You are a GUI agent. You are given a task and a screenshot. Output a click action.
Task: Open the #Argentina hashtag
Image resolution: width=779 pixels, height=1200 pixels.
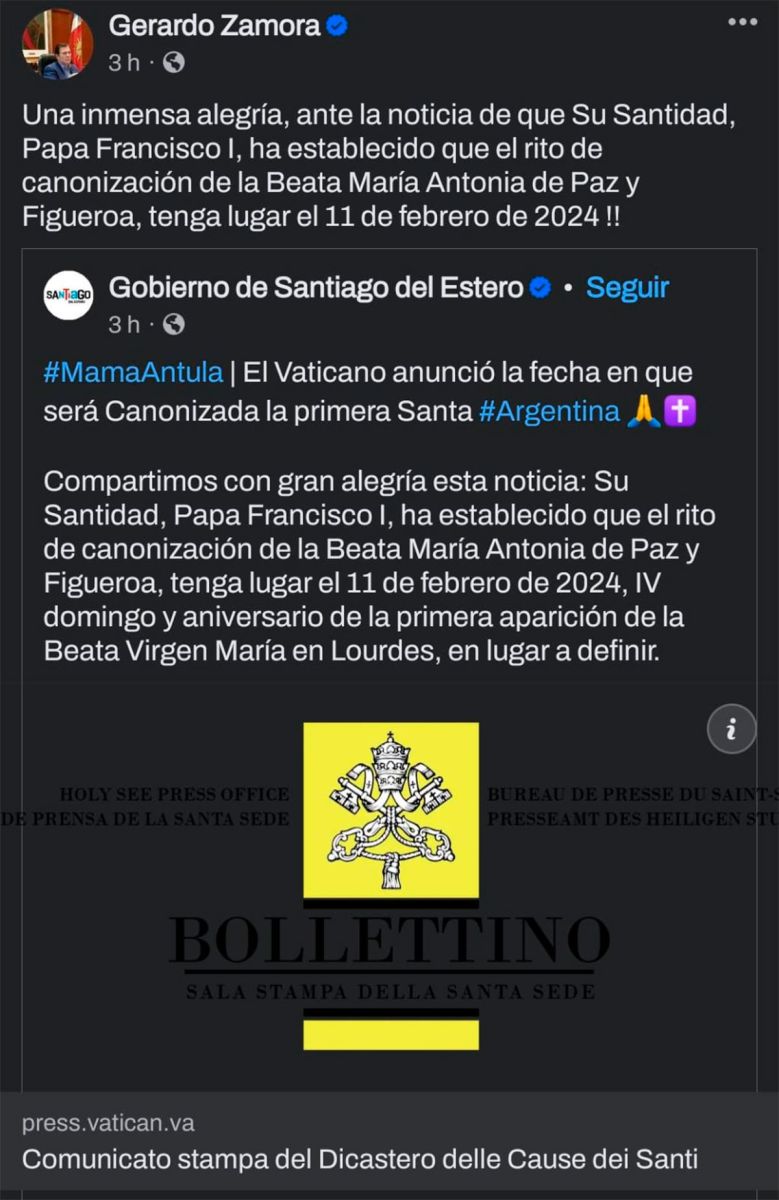coord(549,412)
